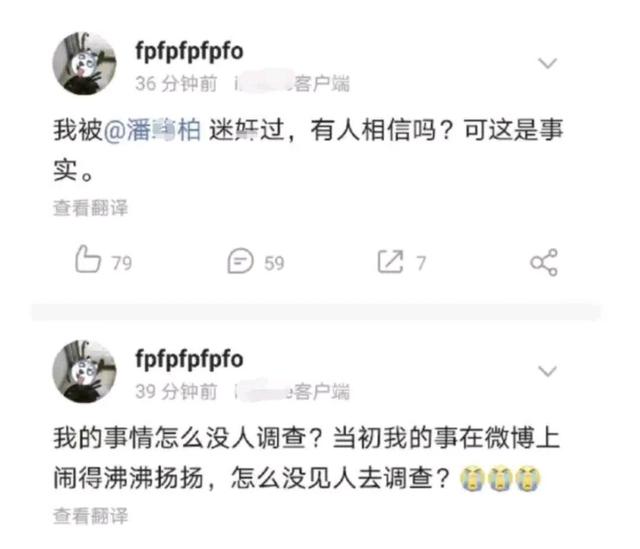
Task: Like the post from 36 分钟前
Action: click(91, 262)
